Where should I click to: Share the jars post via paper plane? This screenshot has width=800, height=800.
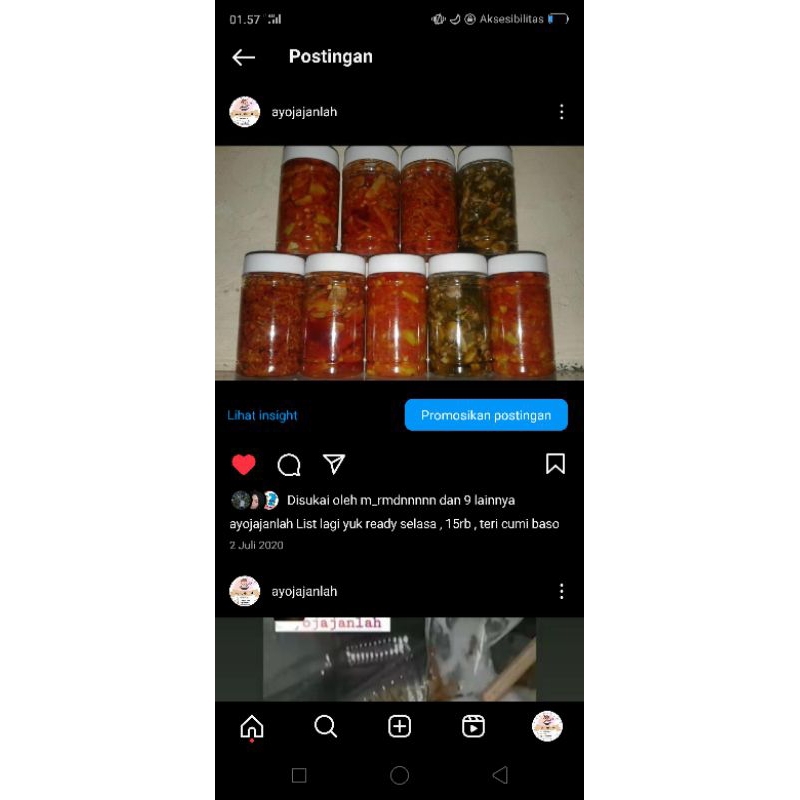pyautogui.click(x=334, y=464)
